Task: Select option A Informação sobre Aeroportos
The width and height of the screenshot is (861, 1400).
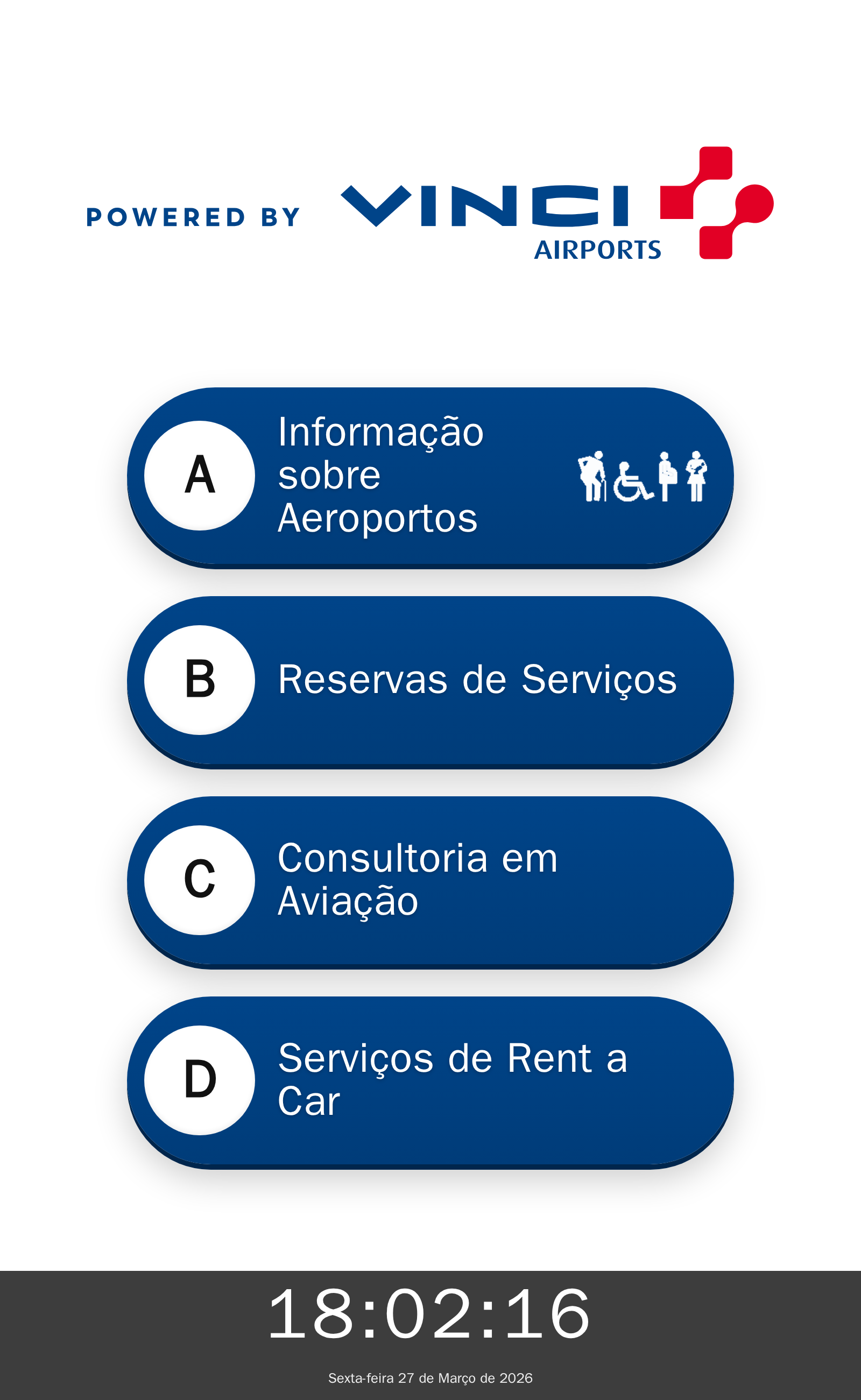Action: (x=430, y=476)
